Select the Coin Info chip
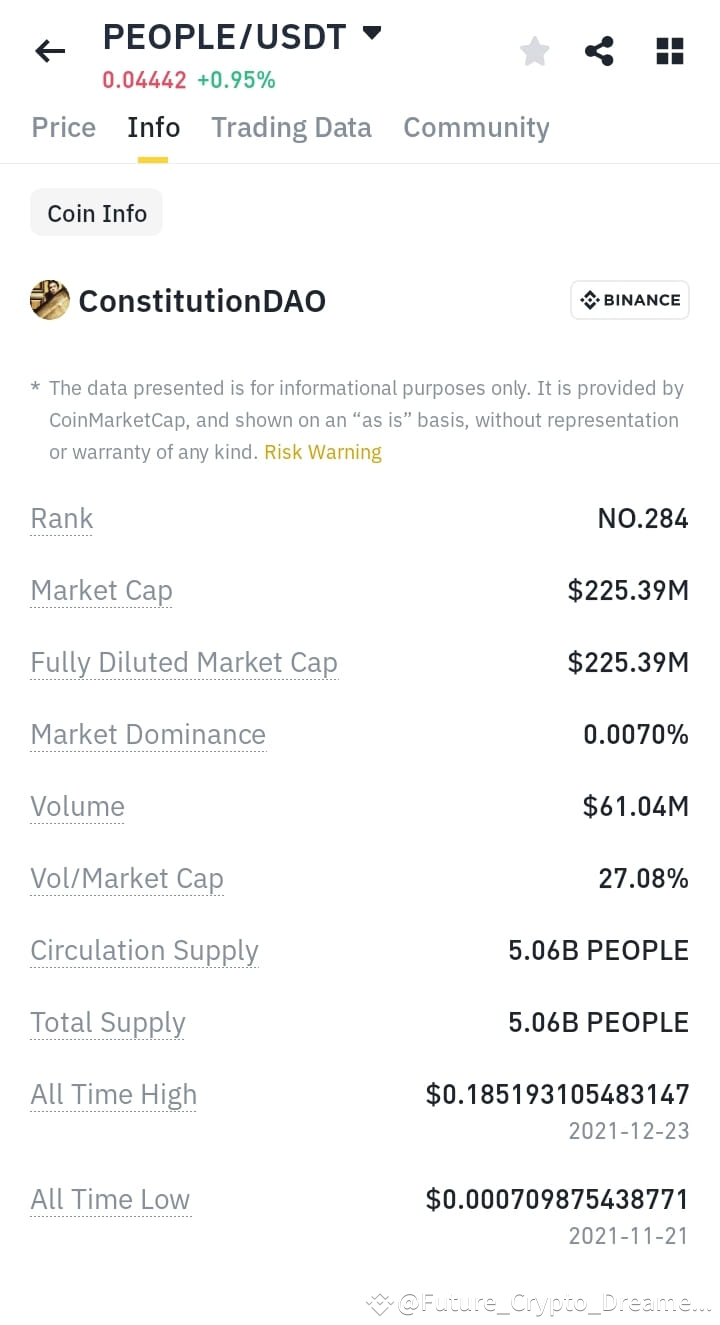 tap(96, 212)
